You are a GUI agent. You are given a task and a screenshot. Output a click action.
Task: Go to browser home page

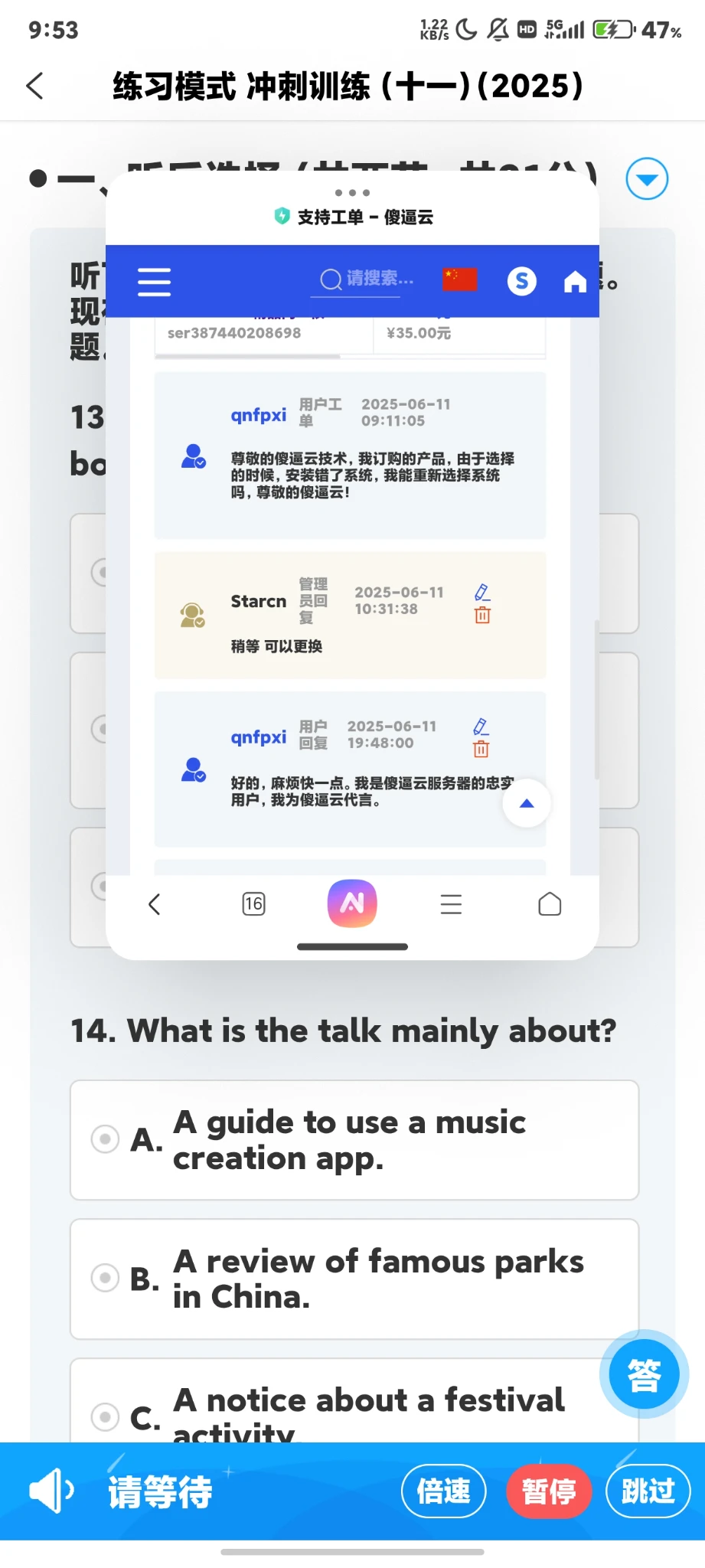[x=550, y=904]
